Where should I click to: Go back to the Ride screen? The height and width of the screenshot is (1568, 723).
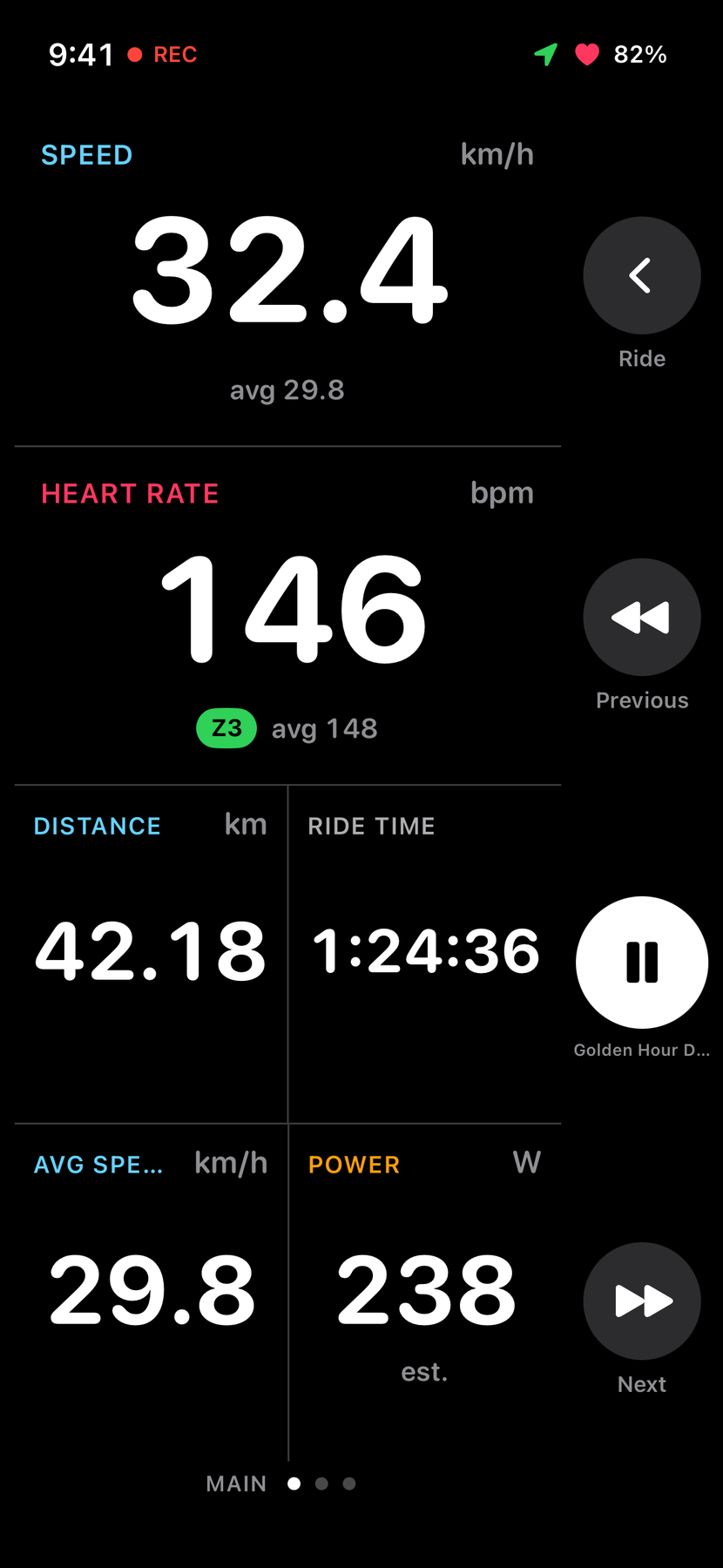point(642,275)
